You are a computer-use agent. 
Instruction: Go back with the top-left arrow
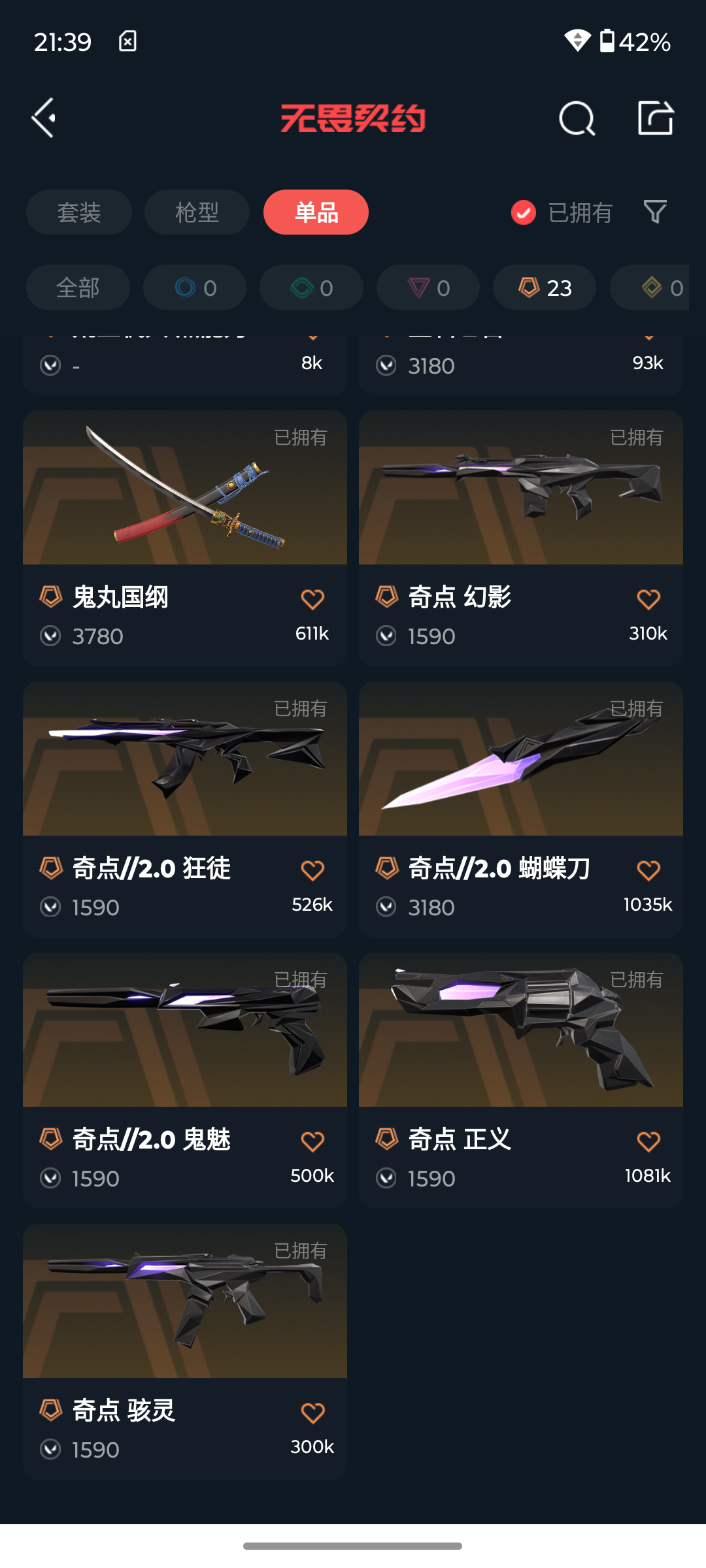(44, 118)
